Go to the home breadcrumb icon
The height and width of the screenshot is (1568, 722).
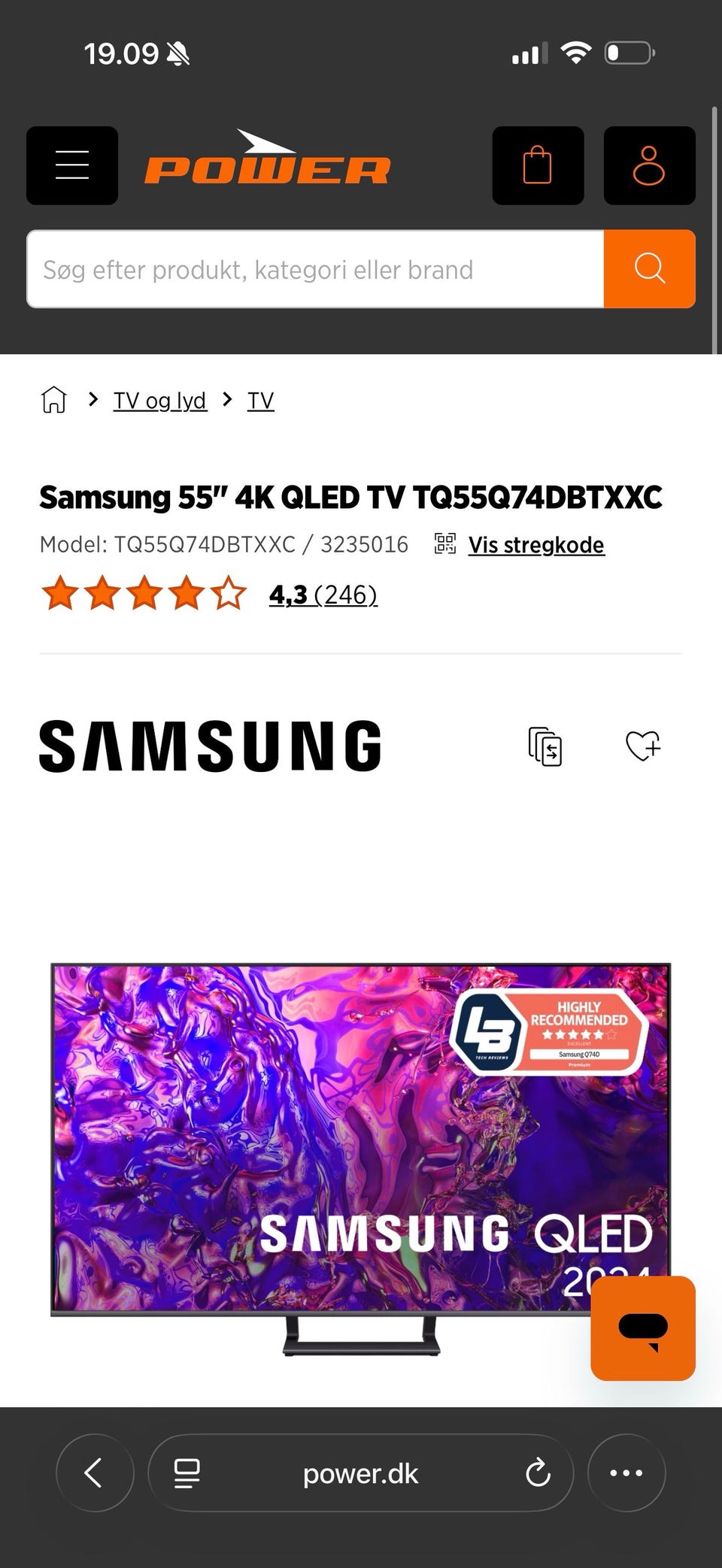click(54, 400)
